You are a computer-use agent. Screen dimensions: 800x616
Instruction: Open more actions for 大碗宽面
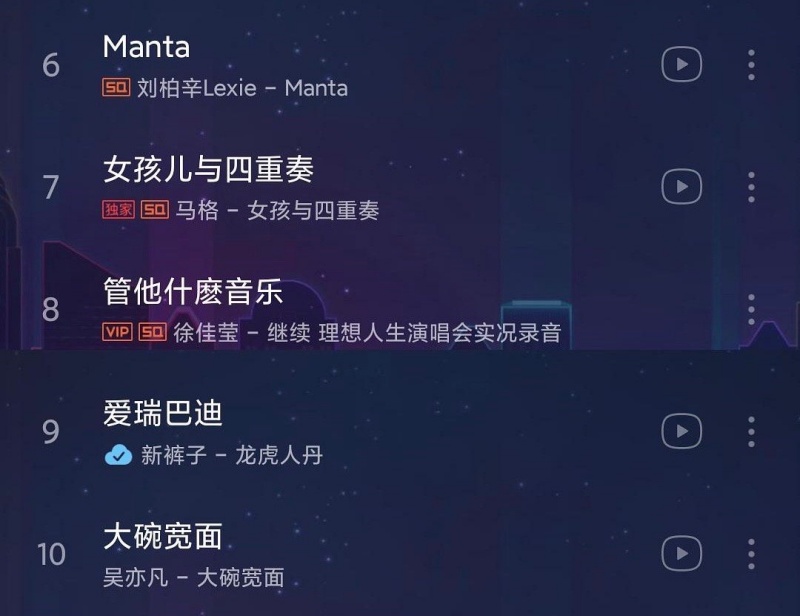coord(751,553)
